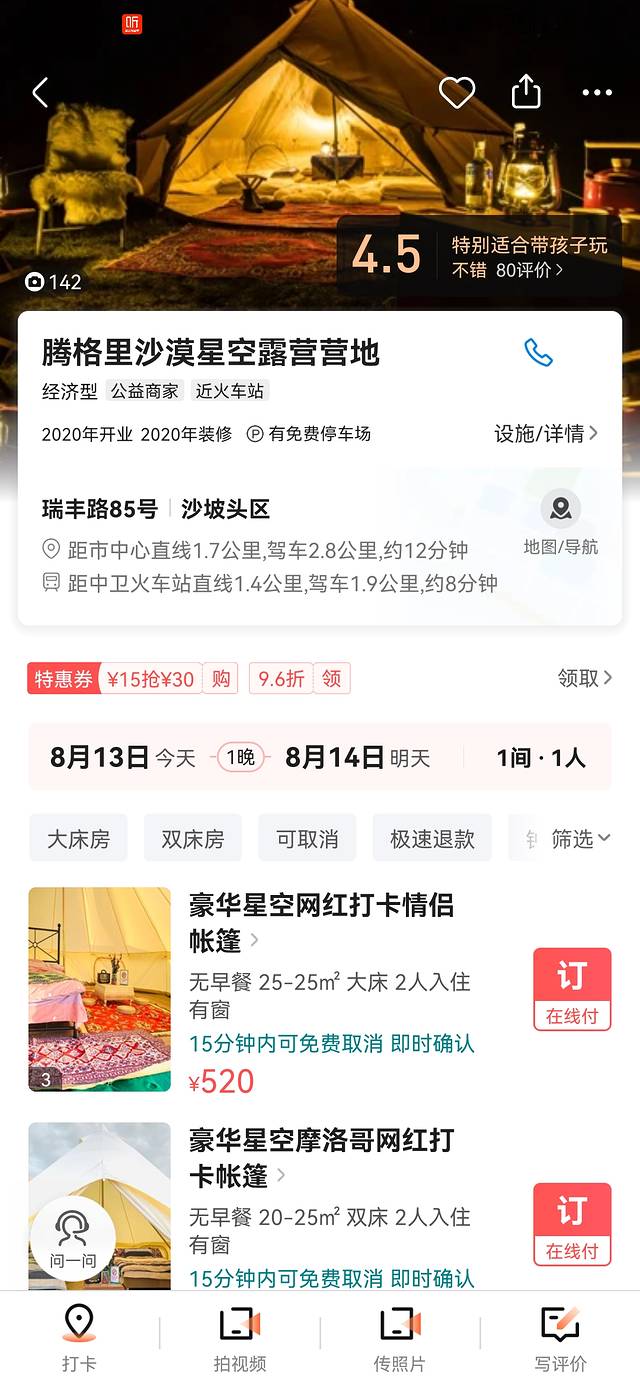Image resolution: width=640 pixels, height=1386 pixels.
Task: Open 豪华星空摩洛哥网红打卡帐篷 room details
Action: tap(320, 1157)
